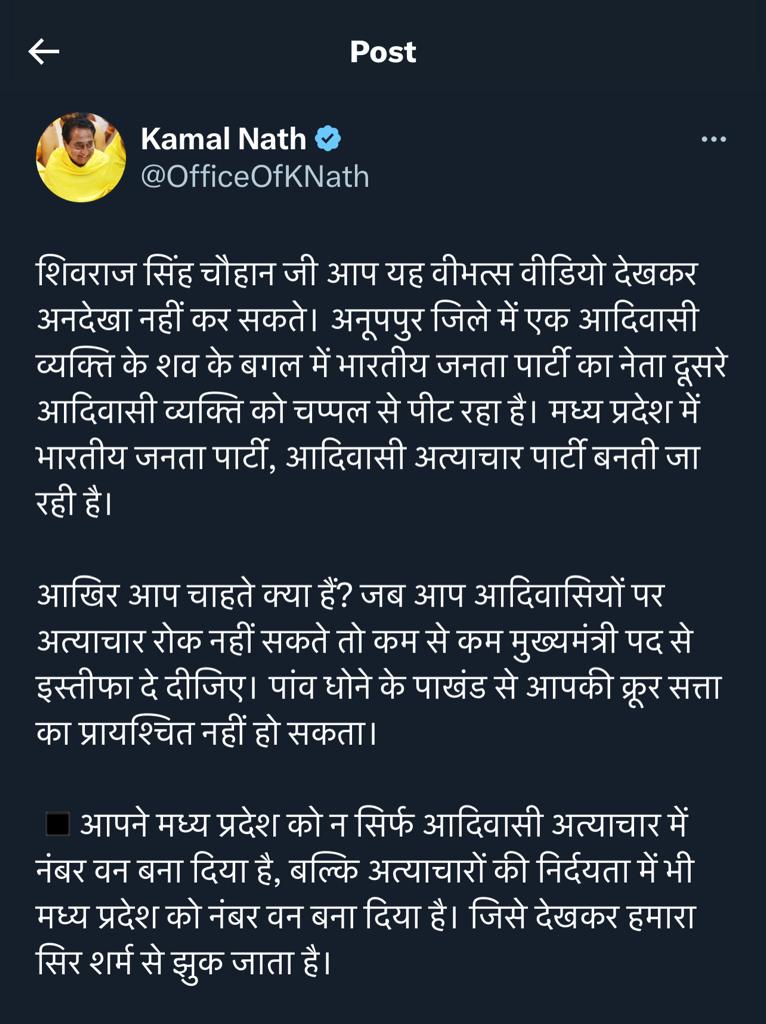
Task: Open Kamal Nath's profile picture
Action: click(81, 157)
